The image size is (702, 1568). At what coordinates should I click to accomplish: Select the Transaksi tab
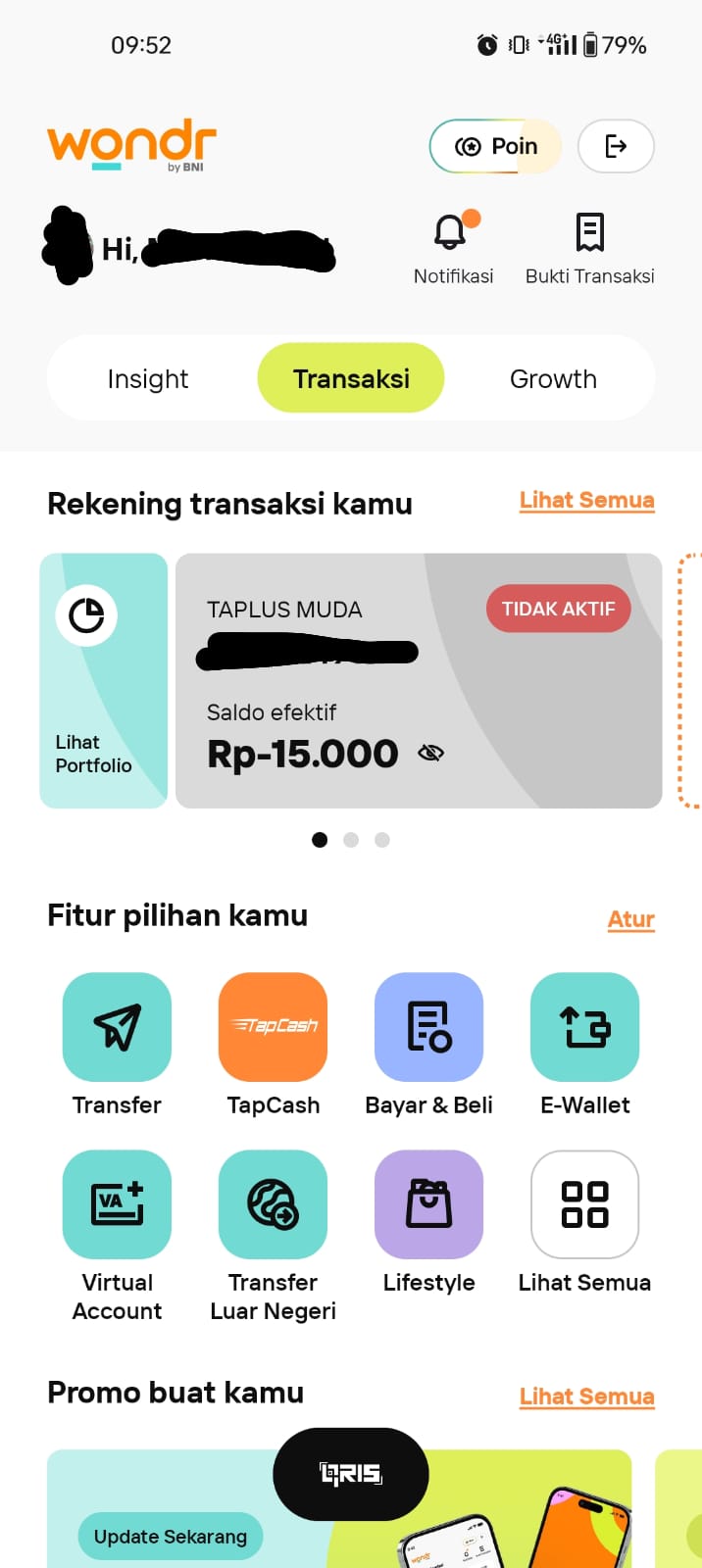(x=351, y=378)
